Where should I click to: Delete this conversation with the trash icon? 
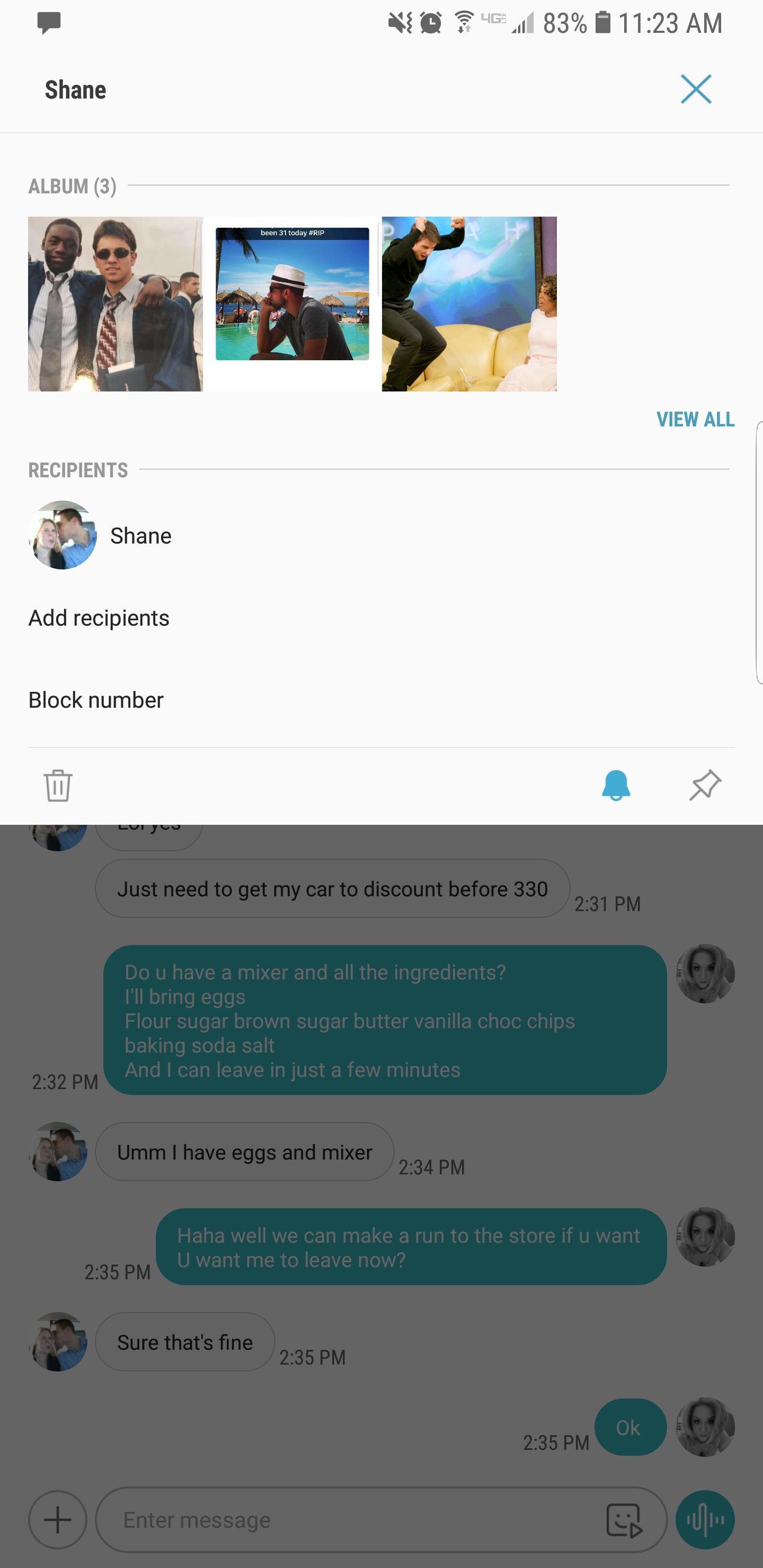click(58, 785)
